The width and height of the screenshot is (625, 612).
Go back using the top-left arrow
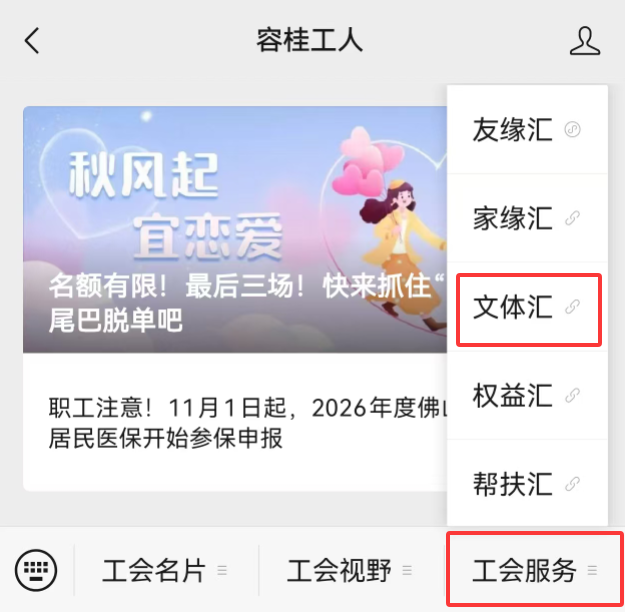click(32, 41)
